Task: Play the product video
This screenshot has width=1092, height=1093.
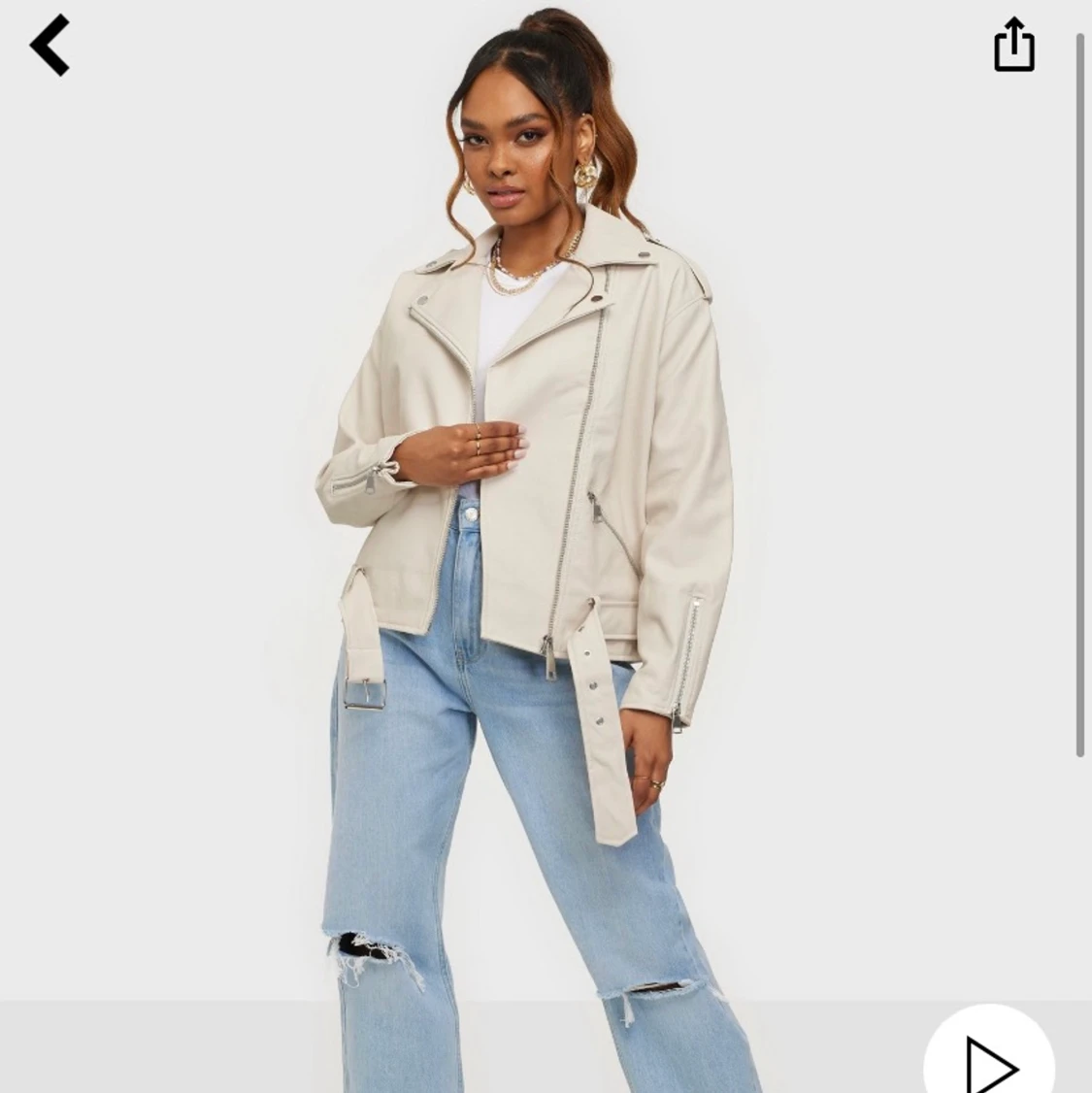Action: [990, 1062]
